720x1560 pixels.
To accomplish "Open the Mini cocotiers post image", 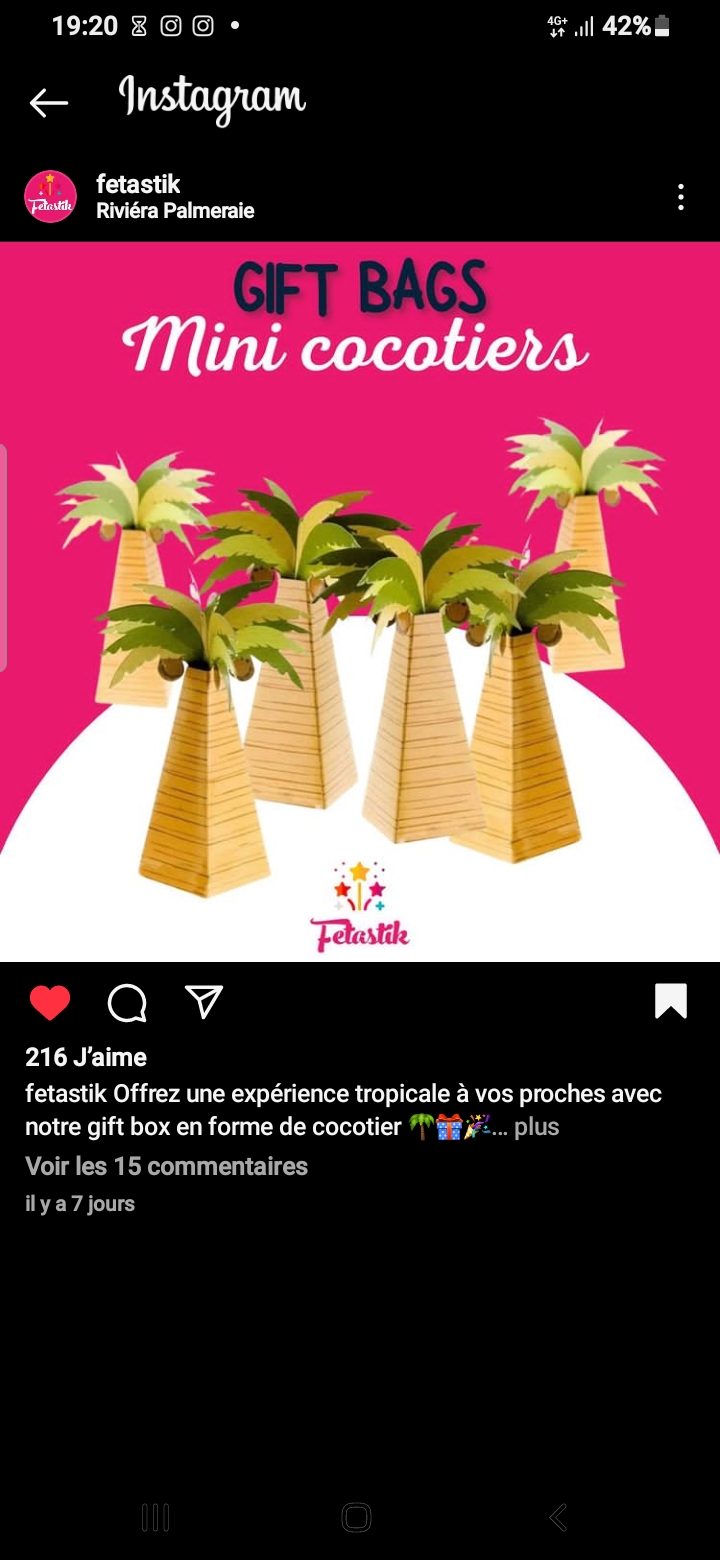I will coord(360,602).
